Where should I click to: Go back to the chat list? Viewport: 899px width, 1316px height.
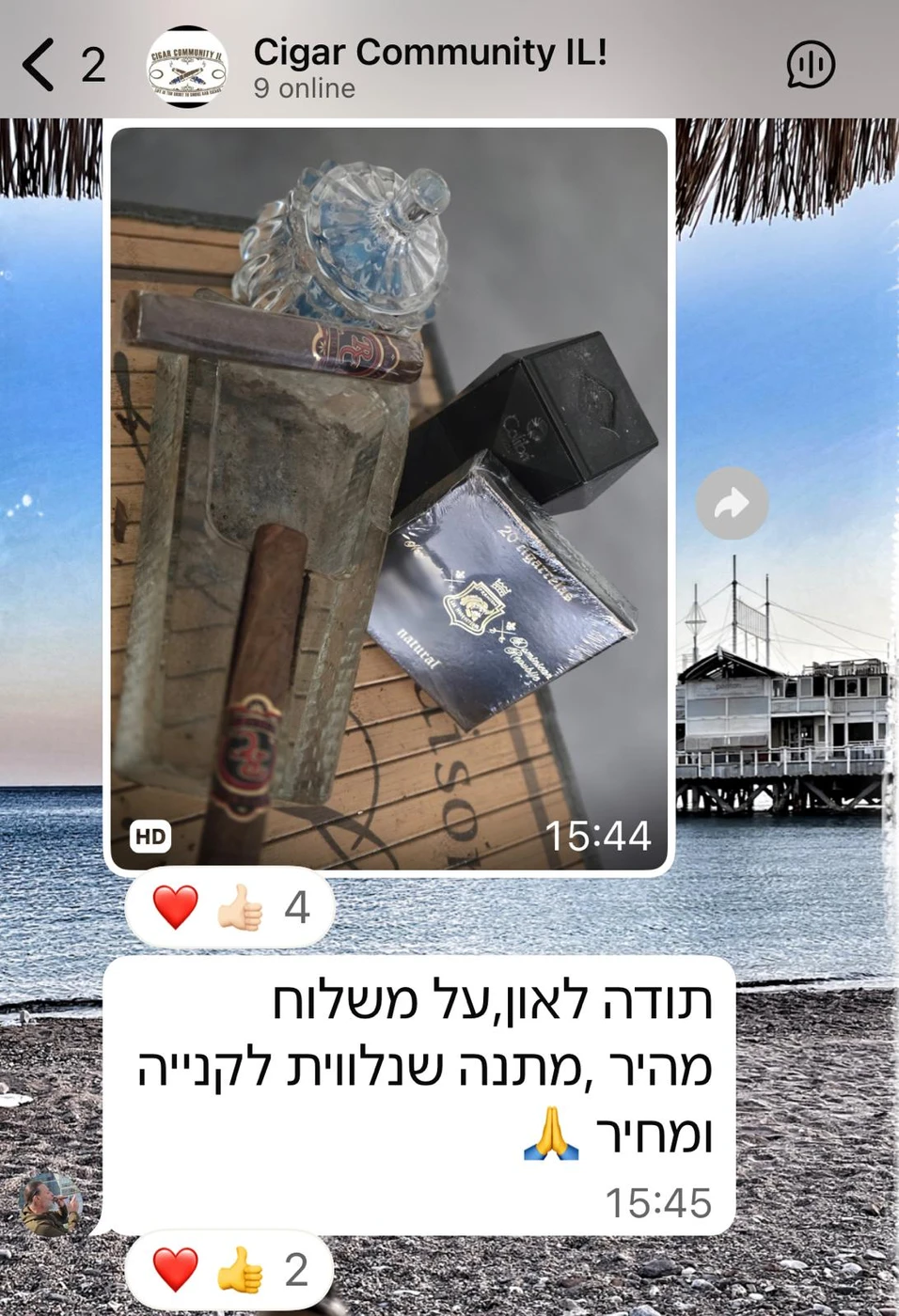[39, 65]
